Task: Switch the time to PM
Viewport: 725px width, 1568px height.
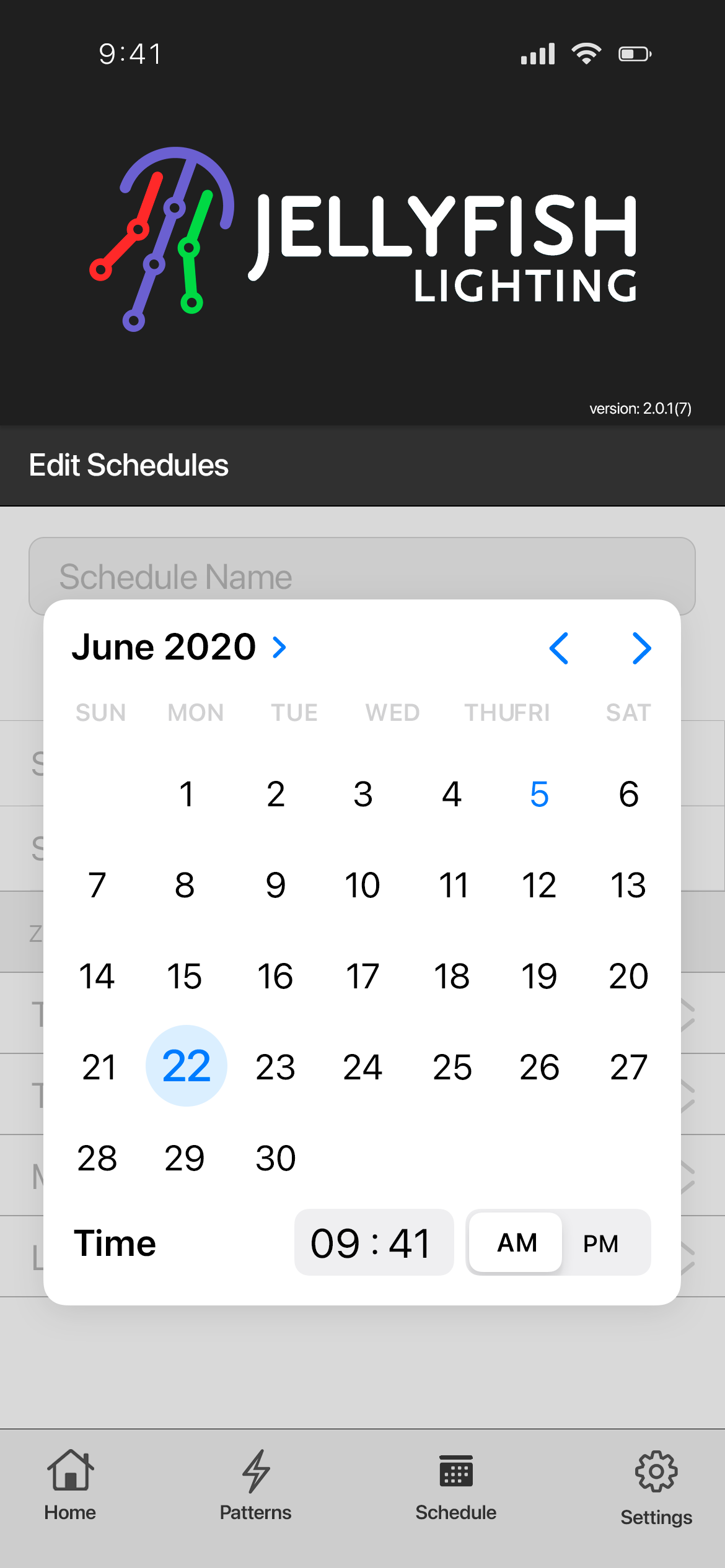Action: (x=600, y=1243)
